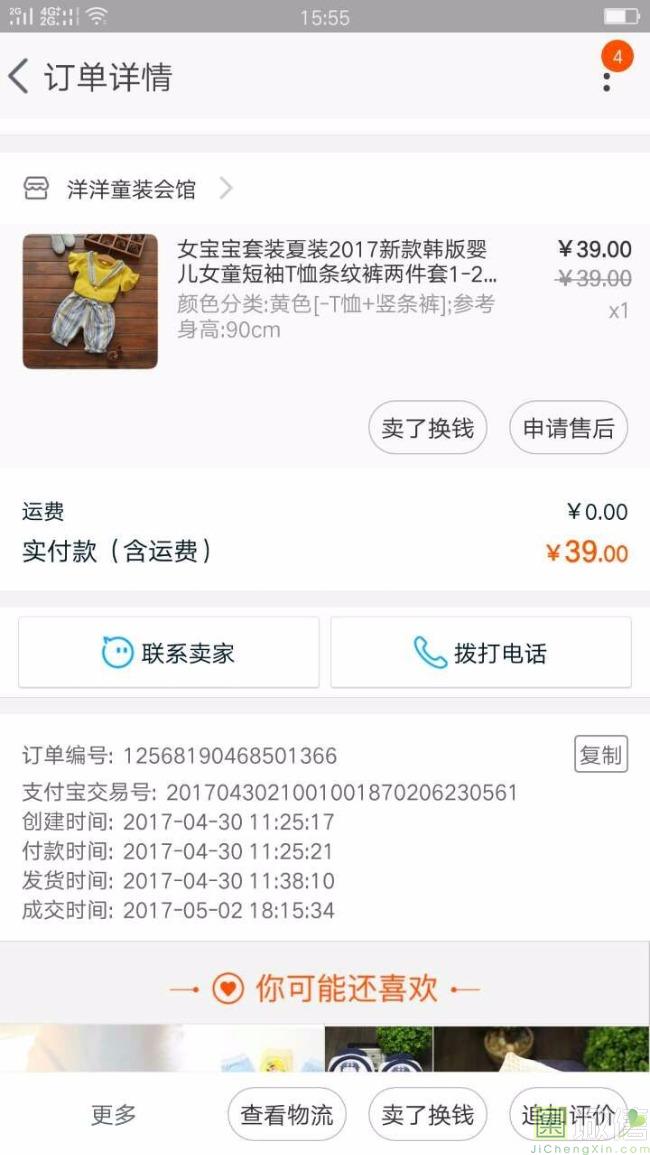
Task: Copy the order number with 复制
Action: [x=601, y=754]
